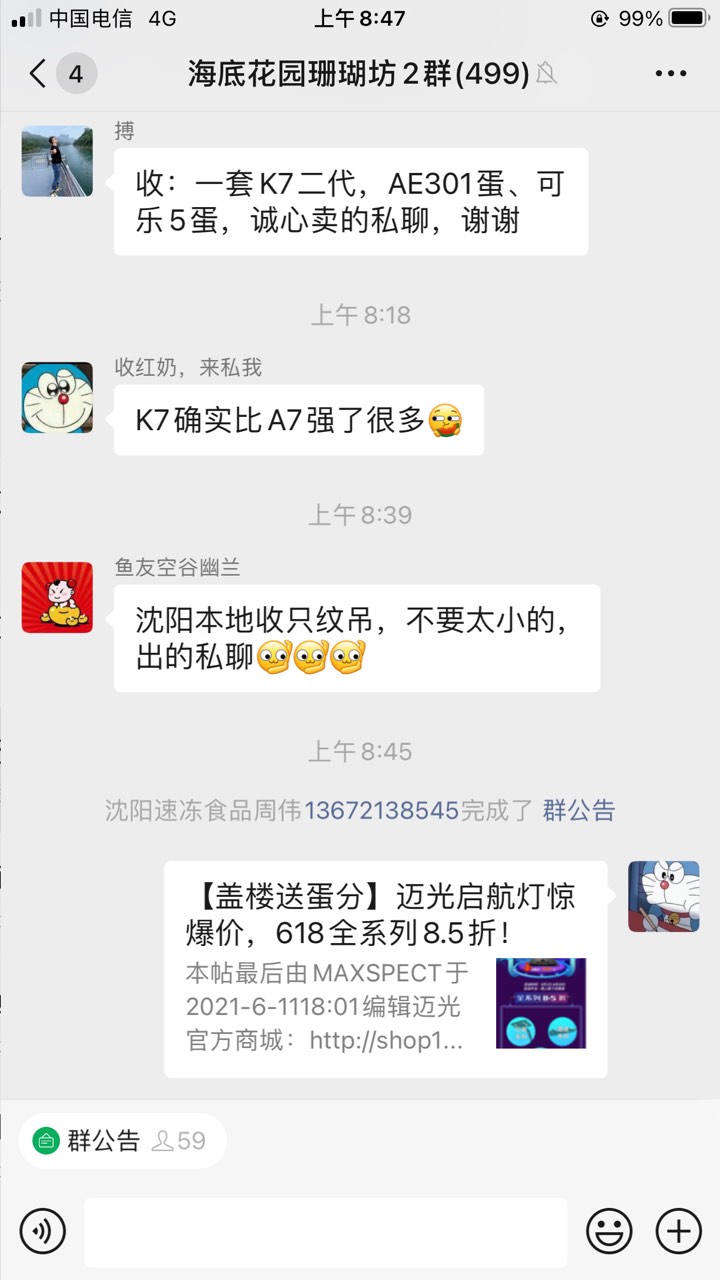View profile of 收红奶，来私我
Viewport: 720px width, 1280px height.
pos(57,398)
